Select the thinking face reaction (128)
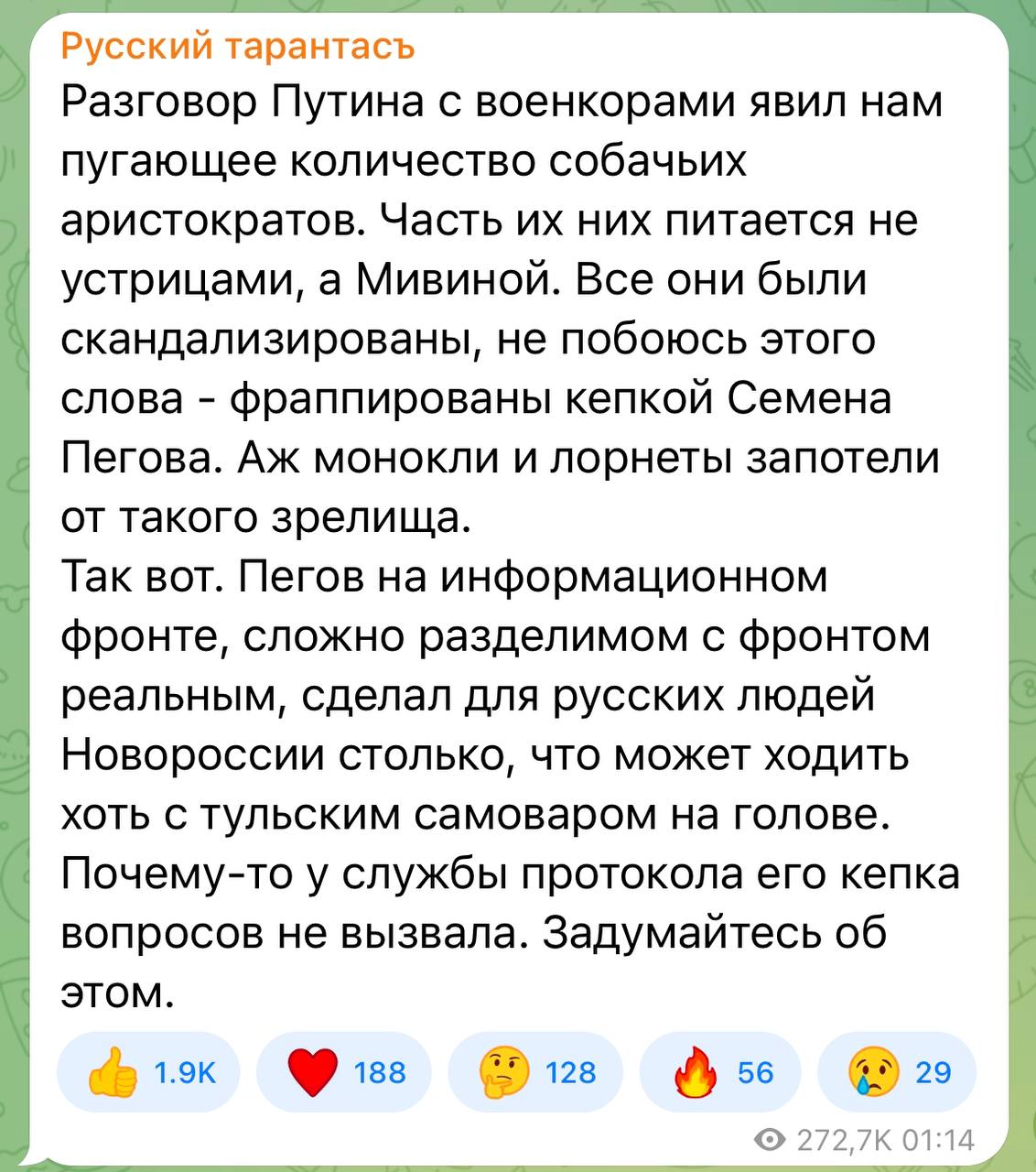 click(x=535, y=1072)
